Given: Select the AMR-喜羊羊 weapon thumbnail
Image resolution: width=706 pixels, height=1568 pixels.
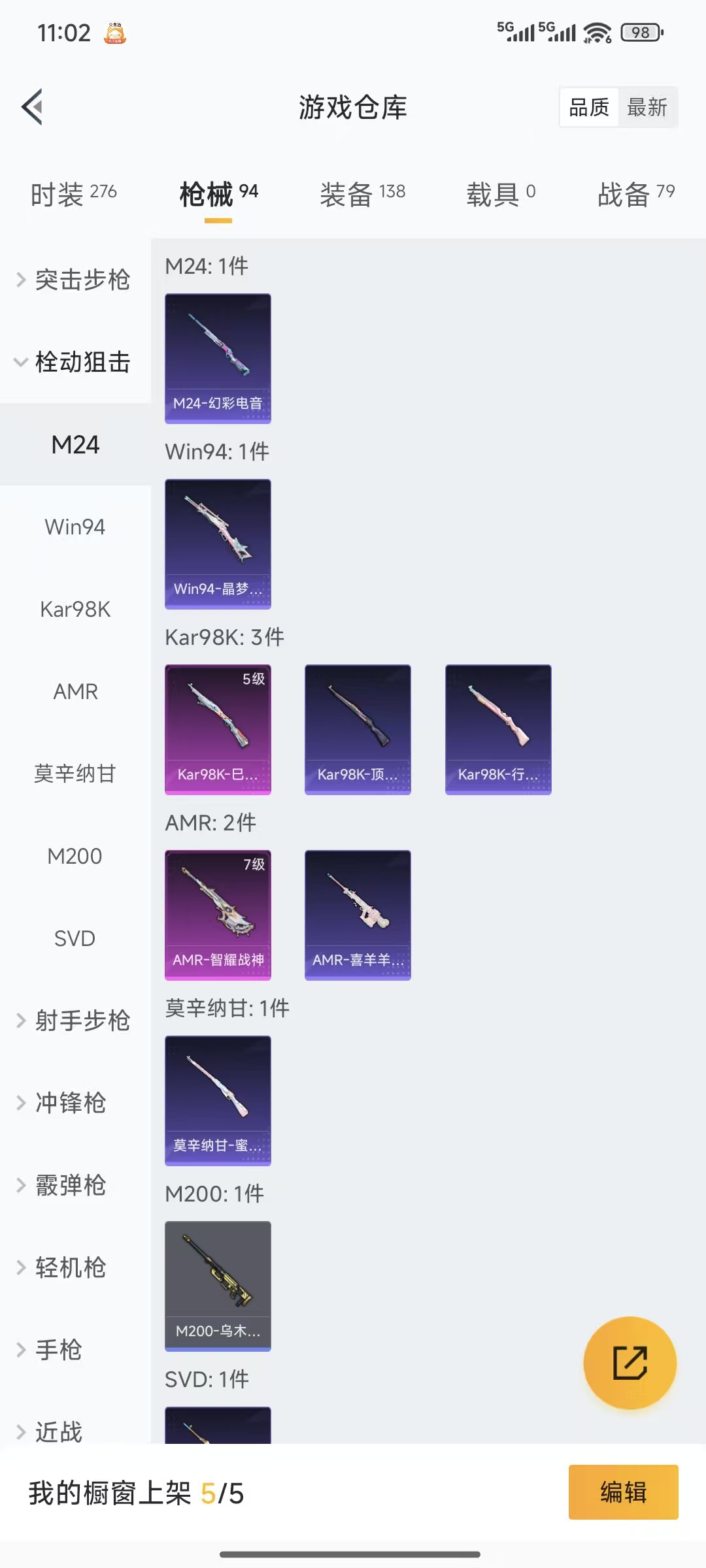Looking at the screenshot, I should [358, 915].
